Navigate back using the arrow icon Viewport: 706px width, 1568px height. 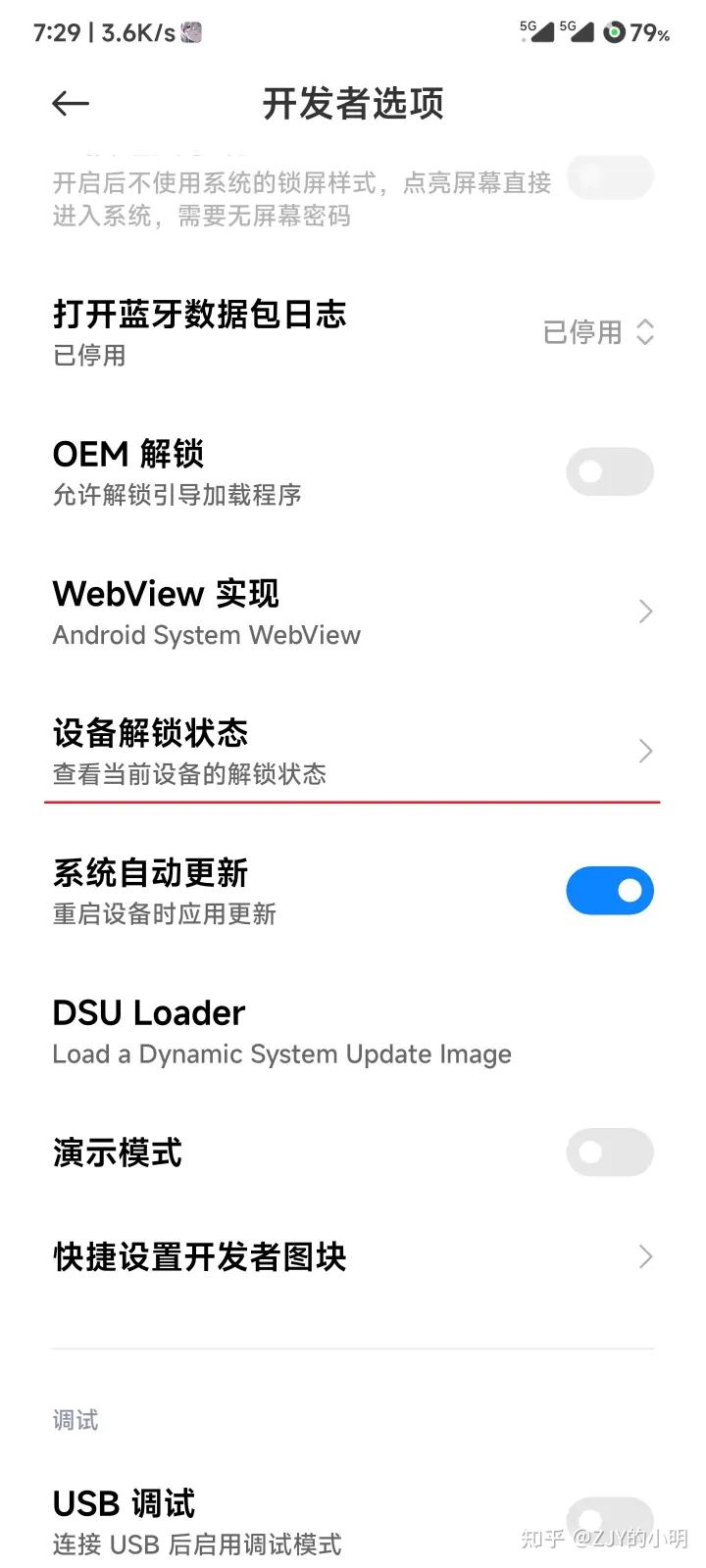(x=69, y=103)
